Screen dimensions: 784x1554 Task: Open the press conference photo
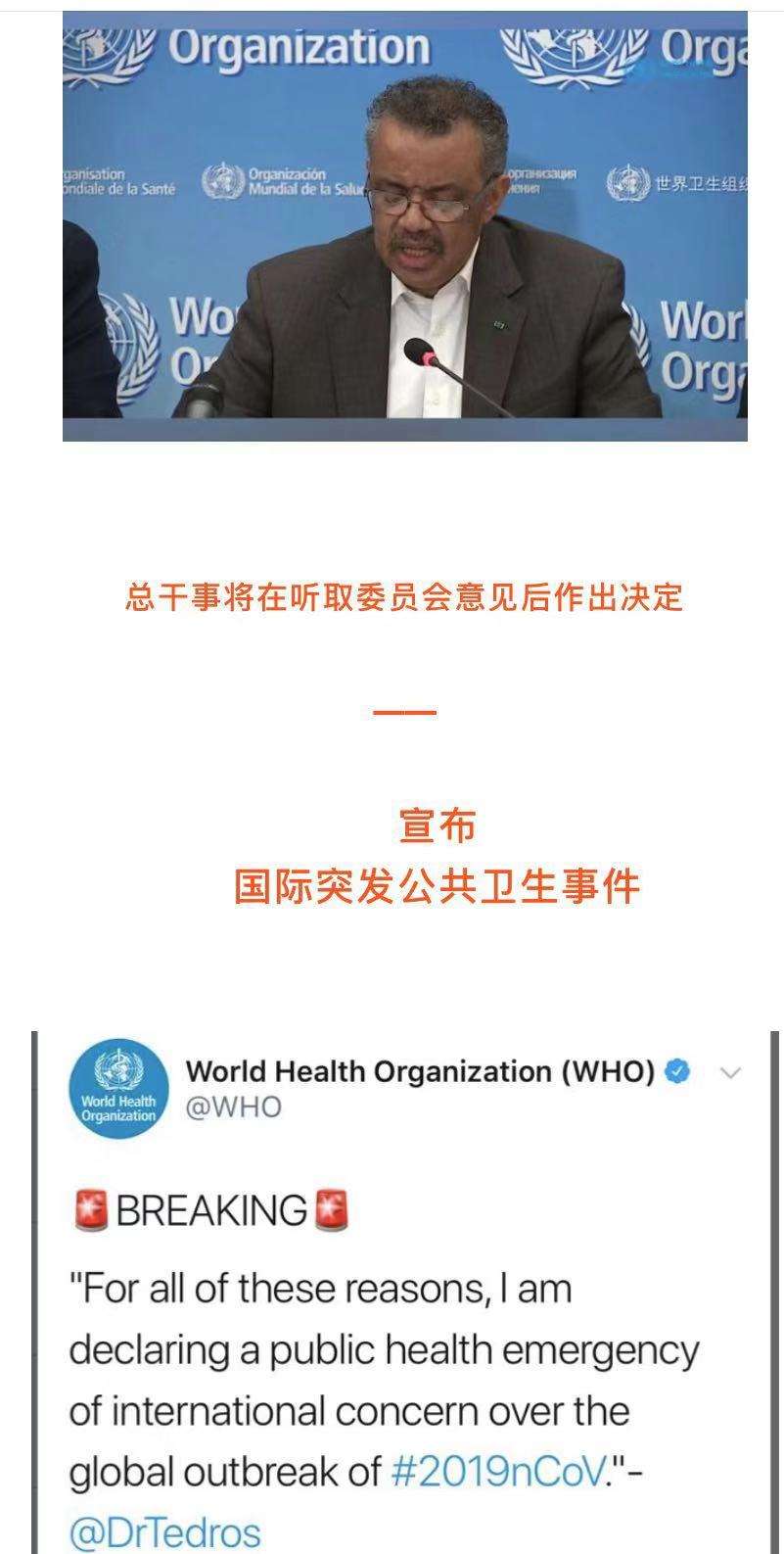(x=404, y=226)
